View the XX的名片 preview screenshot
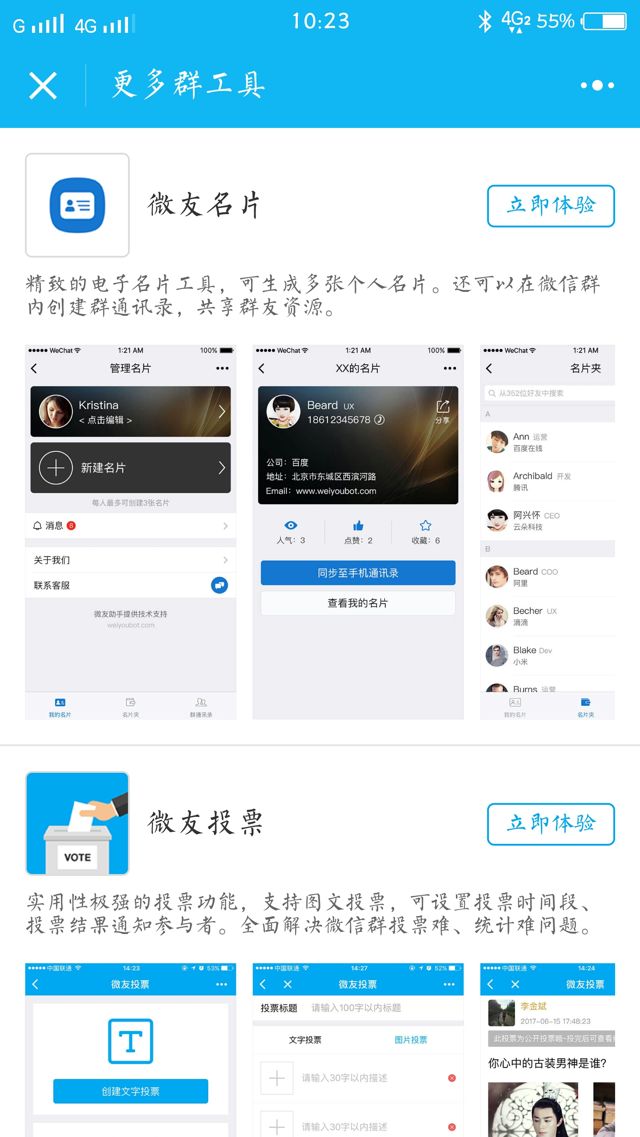This screenshot has height=1137, width=640. tap(358, 532)
